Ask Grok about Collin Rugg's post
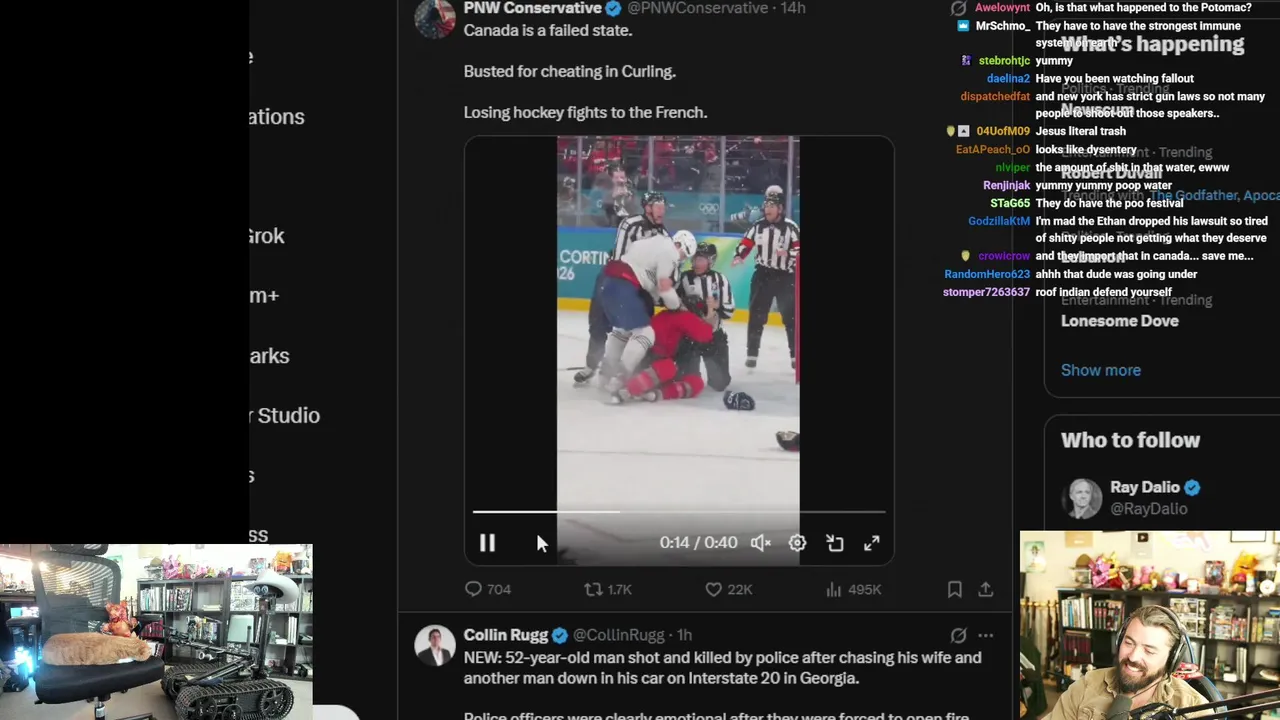 (x=958, y=635)
